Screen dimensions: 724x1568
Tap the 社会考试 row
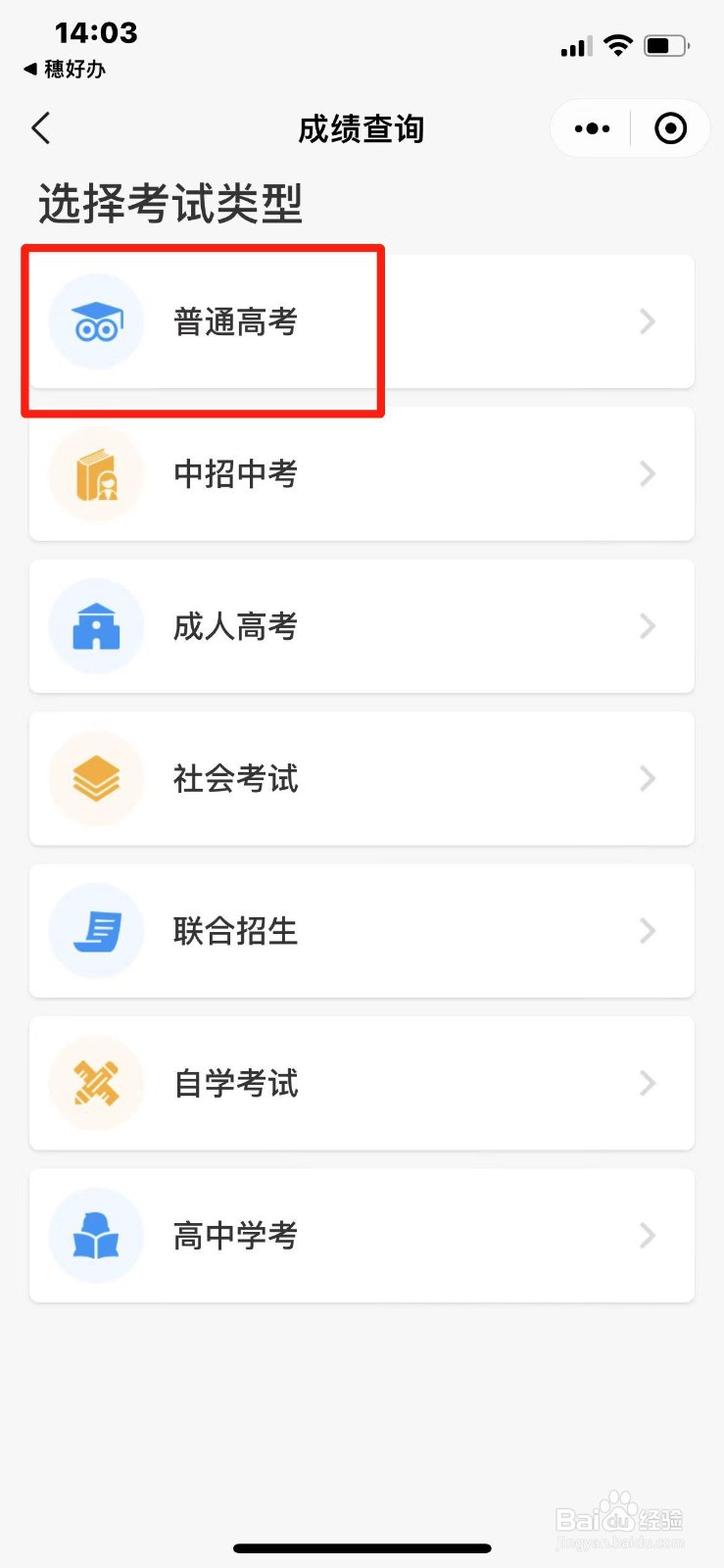click(361, 779)
